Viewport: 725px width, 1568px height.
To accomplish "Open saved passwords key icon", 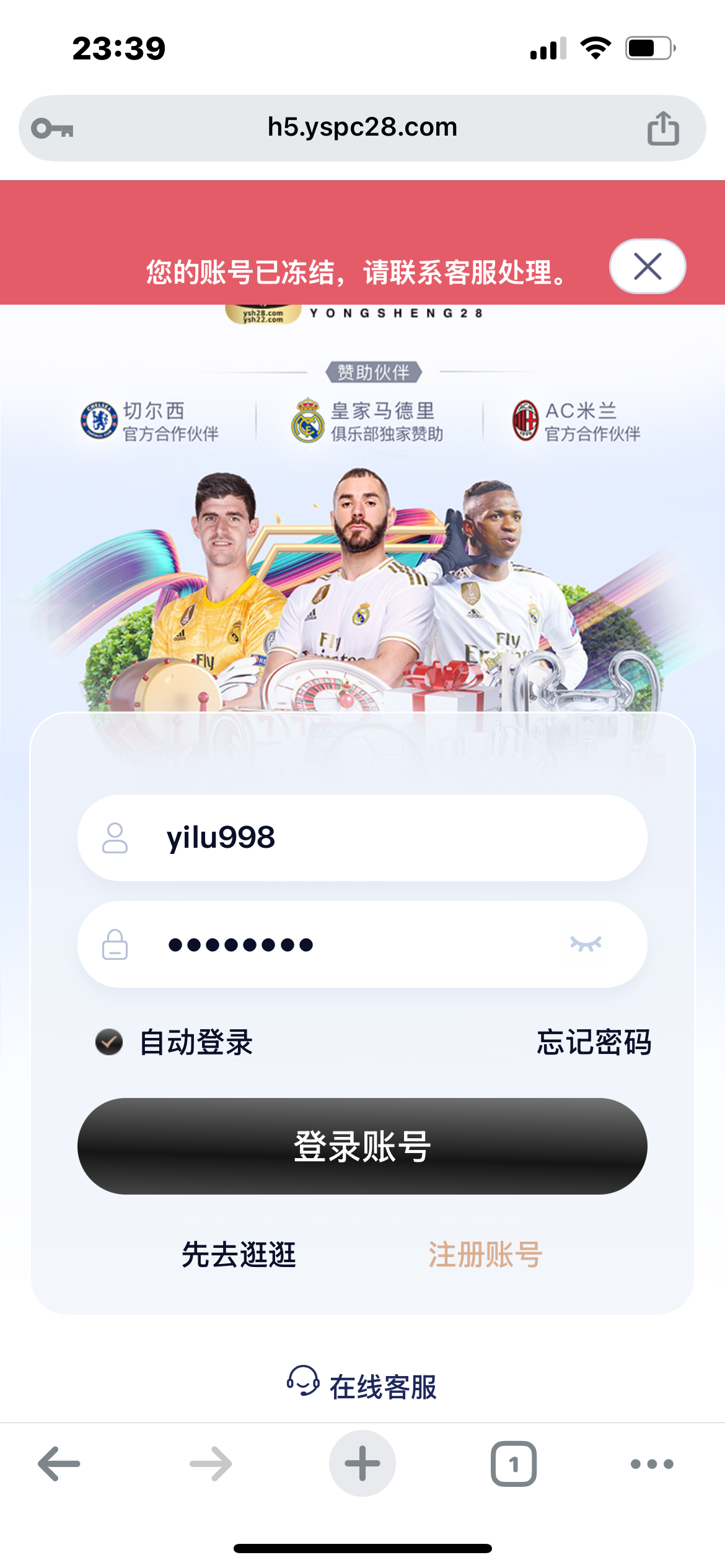I will click(x=53, y=128).
